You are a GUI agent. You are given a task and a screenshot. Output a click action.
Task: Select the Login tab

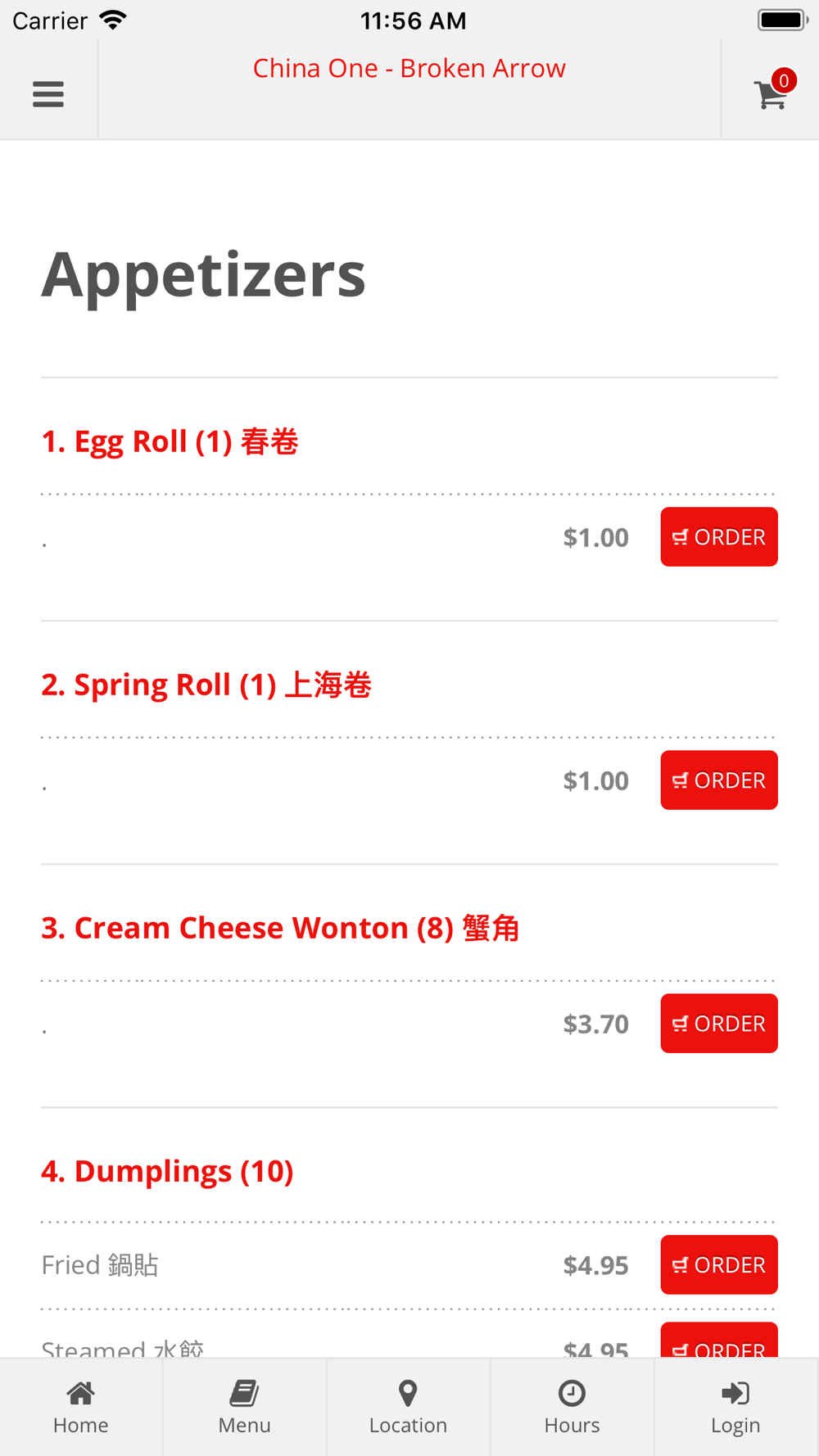point(735,1407)
